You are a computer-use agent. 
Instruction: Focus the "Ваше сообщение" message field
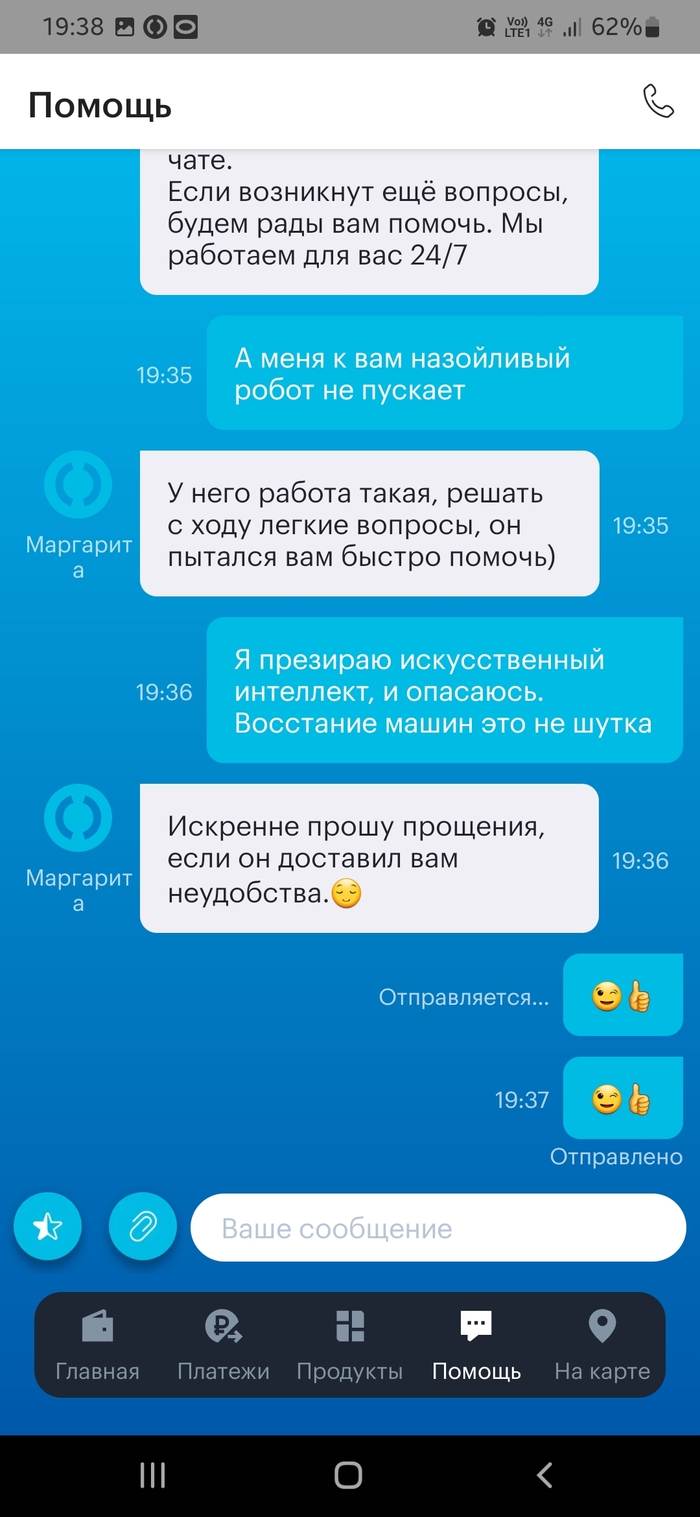click(x=438, y=1228)
